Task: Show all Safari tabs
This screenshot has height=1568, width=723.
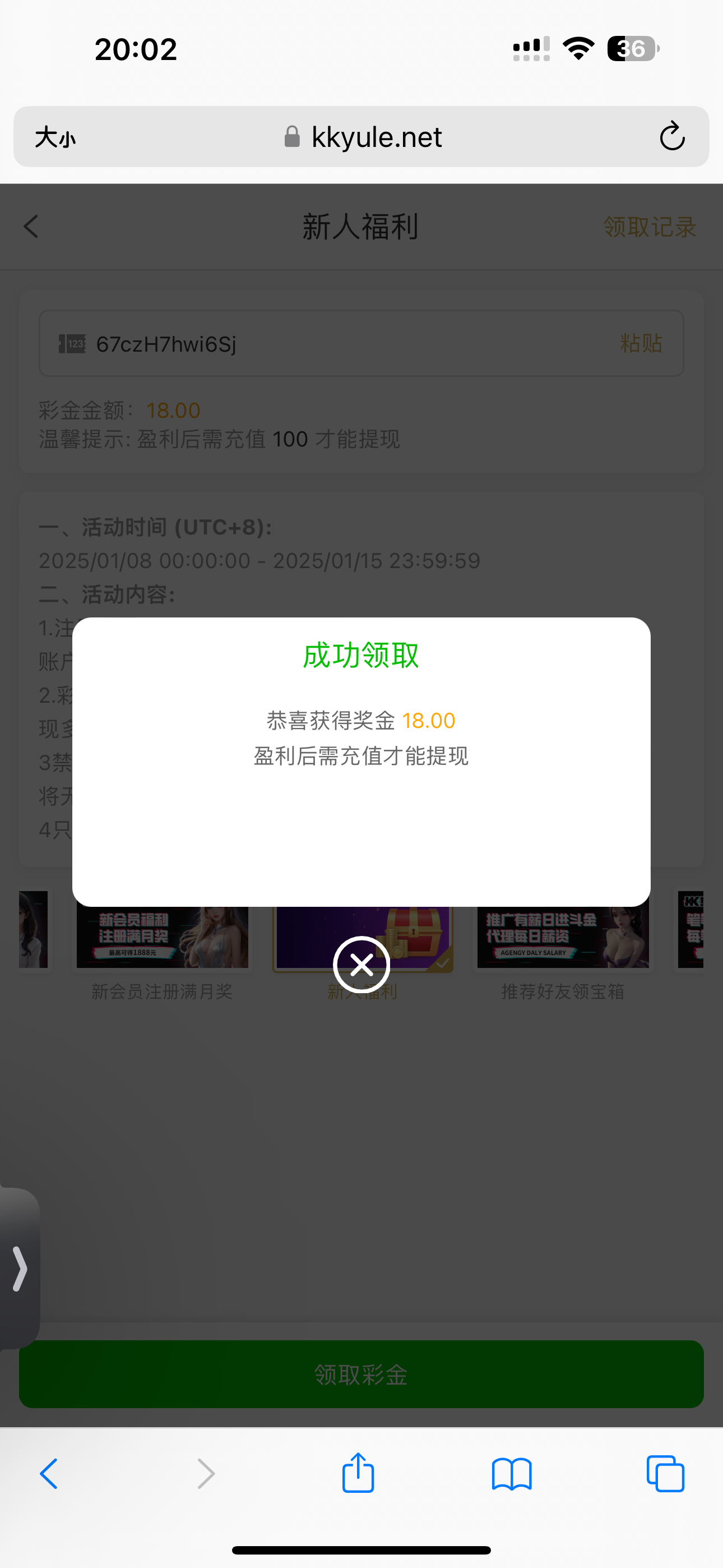Action: click(665, 1474)
